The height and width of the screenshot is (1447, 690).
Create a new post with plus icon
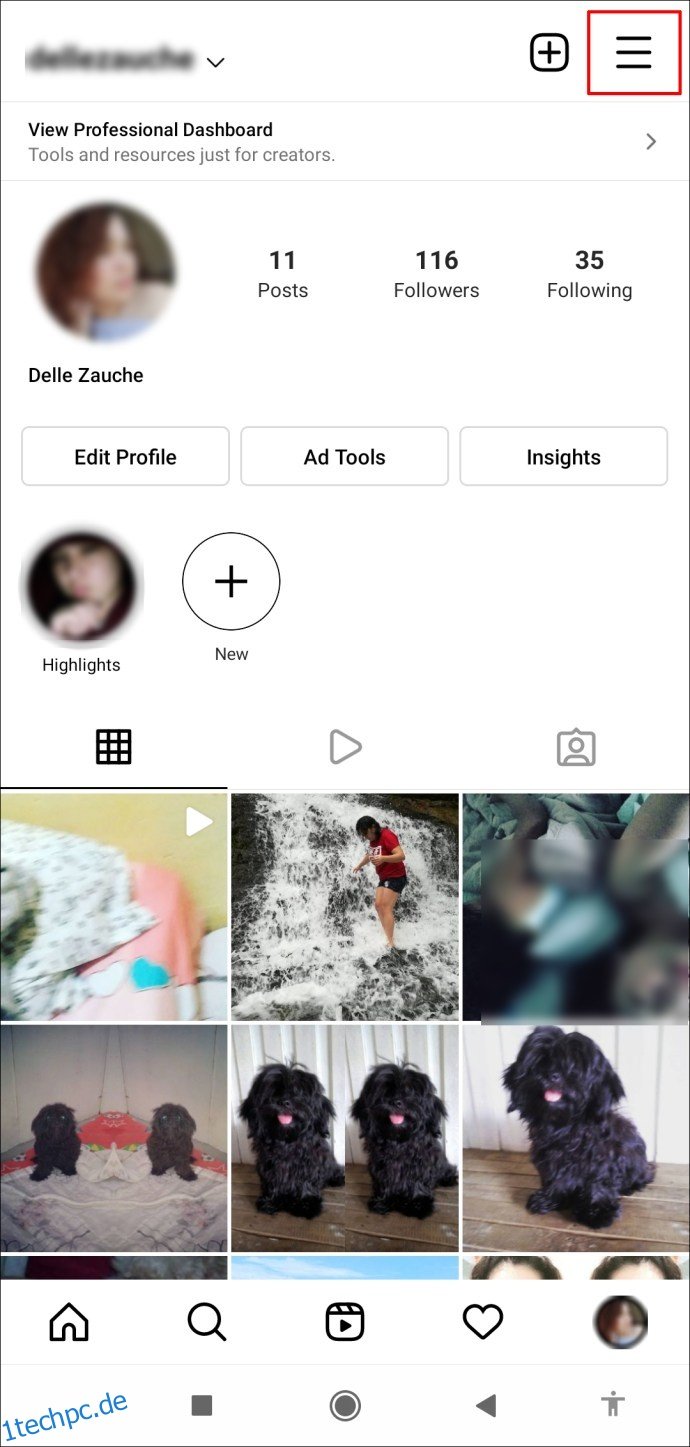(549, 52)
